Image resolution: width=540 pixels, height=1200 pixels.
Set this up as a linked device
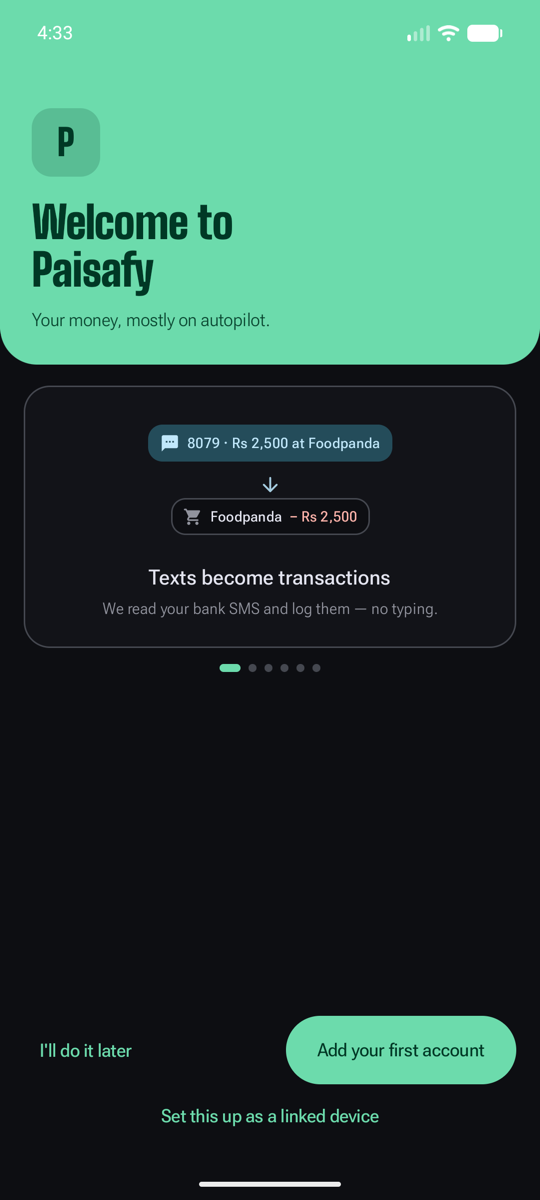point(270,1116)
